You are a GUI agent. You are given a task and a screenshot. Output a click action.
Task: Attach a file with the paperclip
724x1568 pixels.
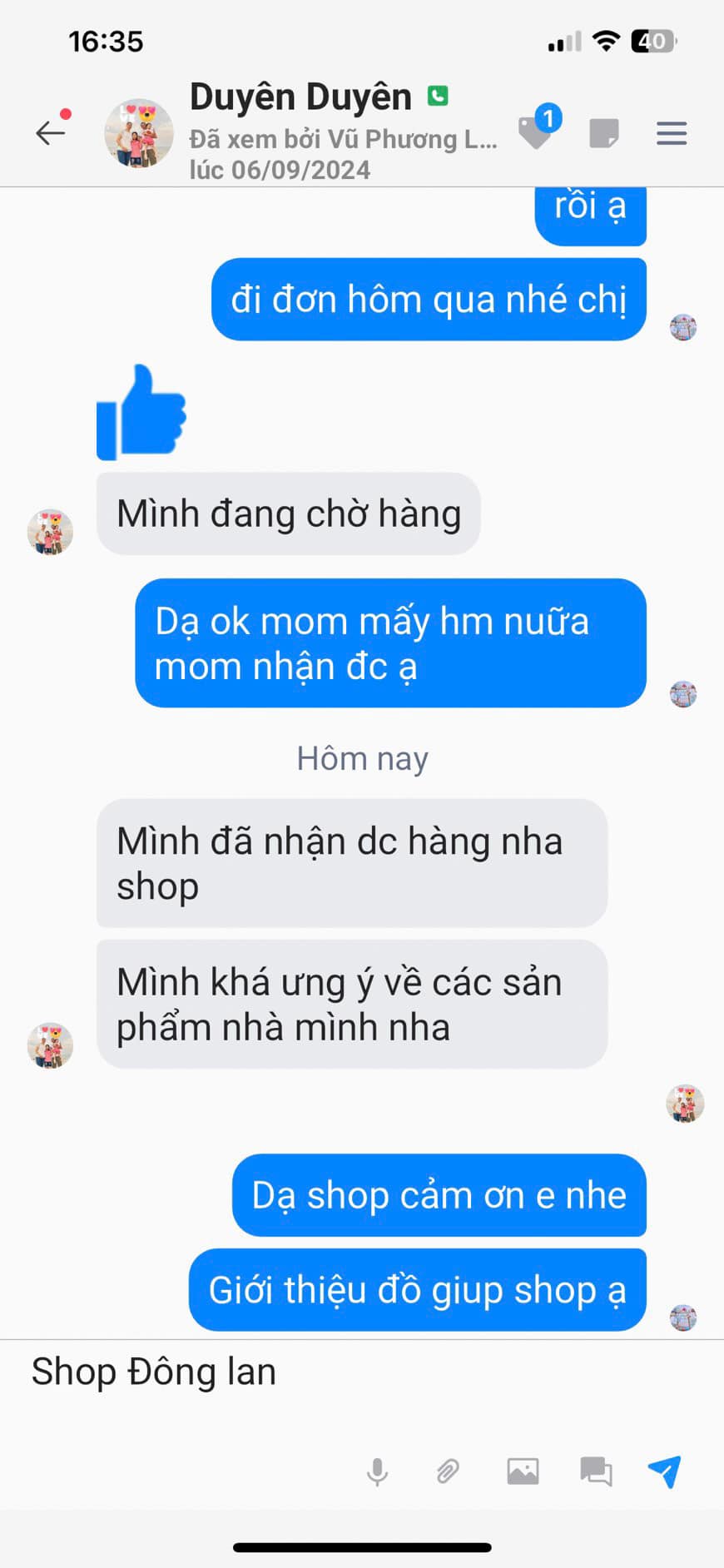pyautogui.click(x=448, y=1471)
